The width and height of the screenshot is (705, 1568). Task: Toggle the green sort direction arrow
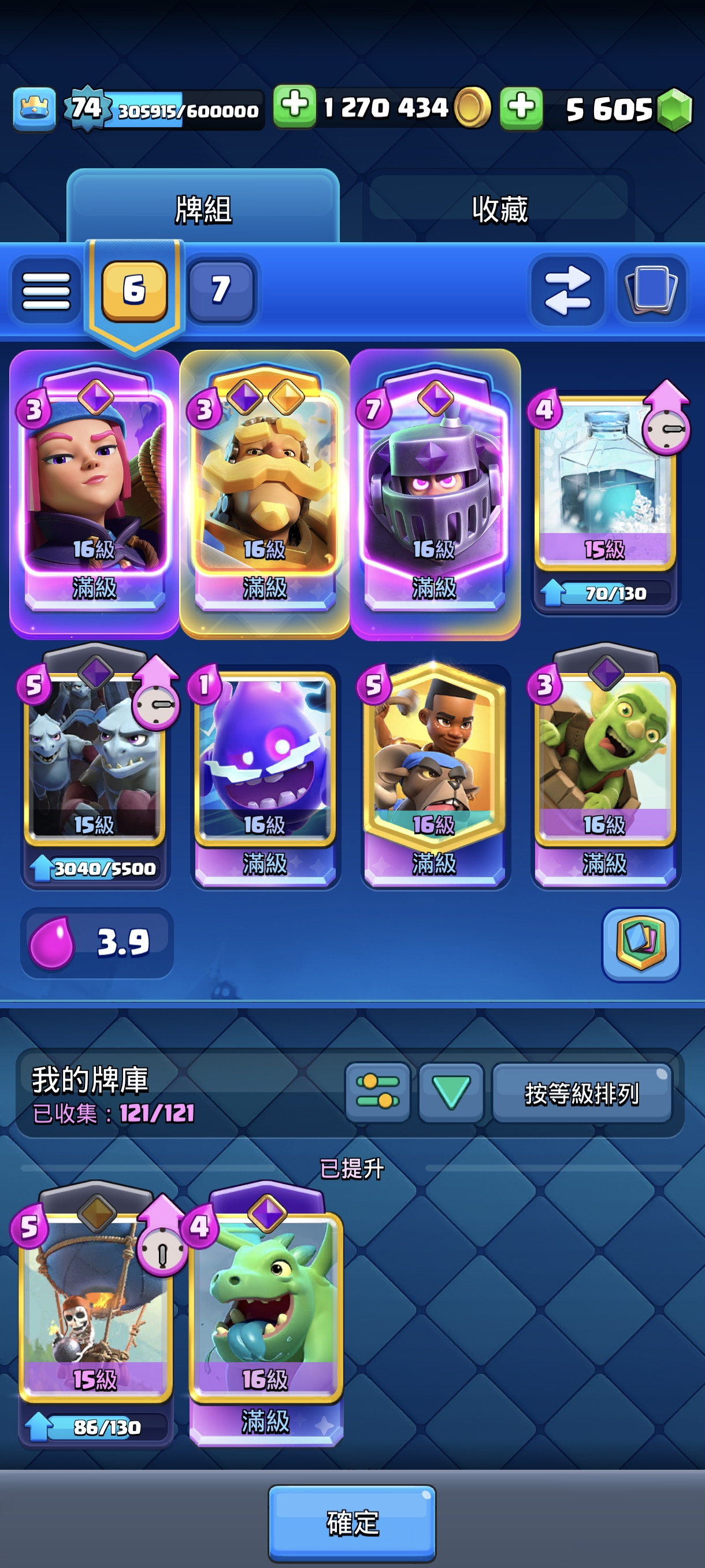pyautogui.click(x=451, y=1093)
